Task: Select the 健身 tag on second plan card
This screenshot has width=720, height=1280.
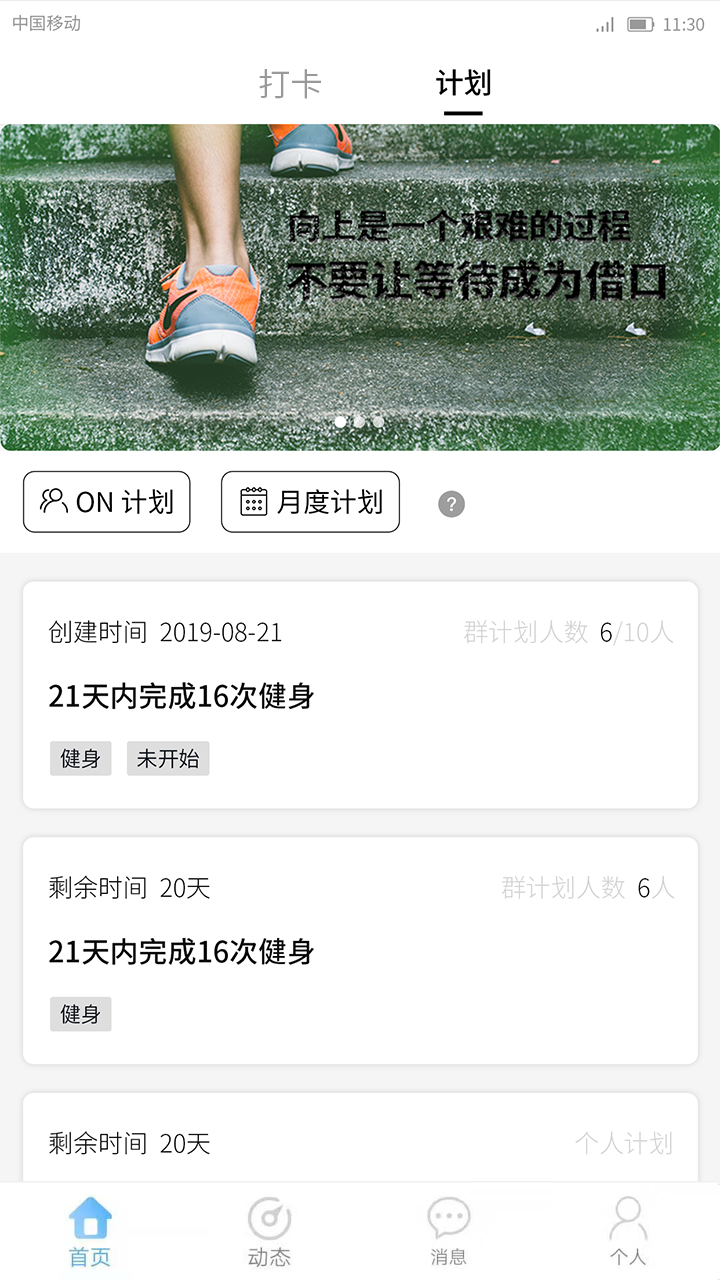Action: point(80,1013)
